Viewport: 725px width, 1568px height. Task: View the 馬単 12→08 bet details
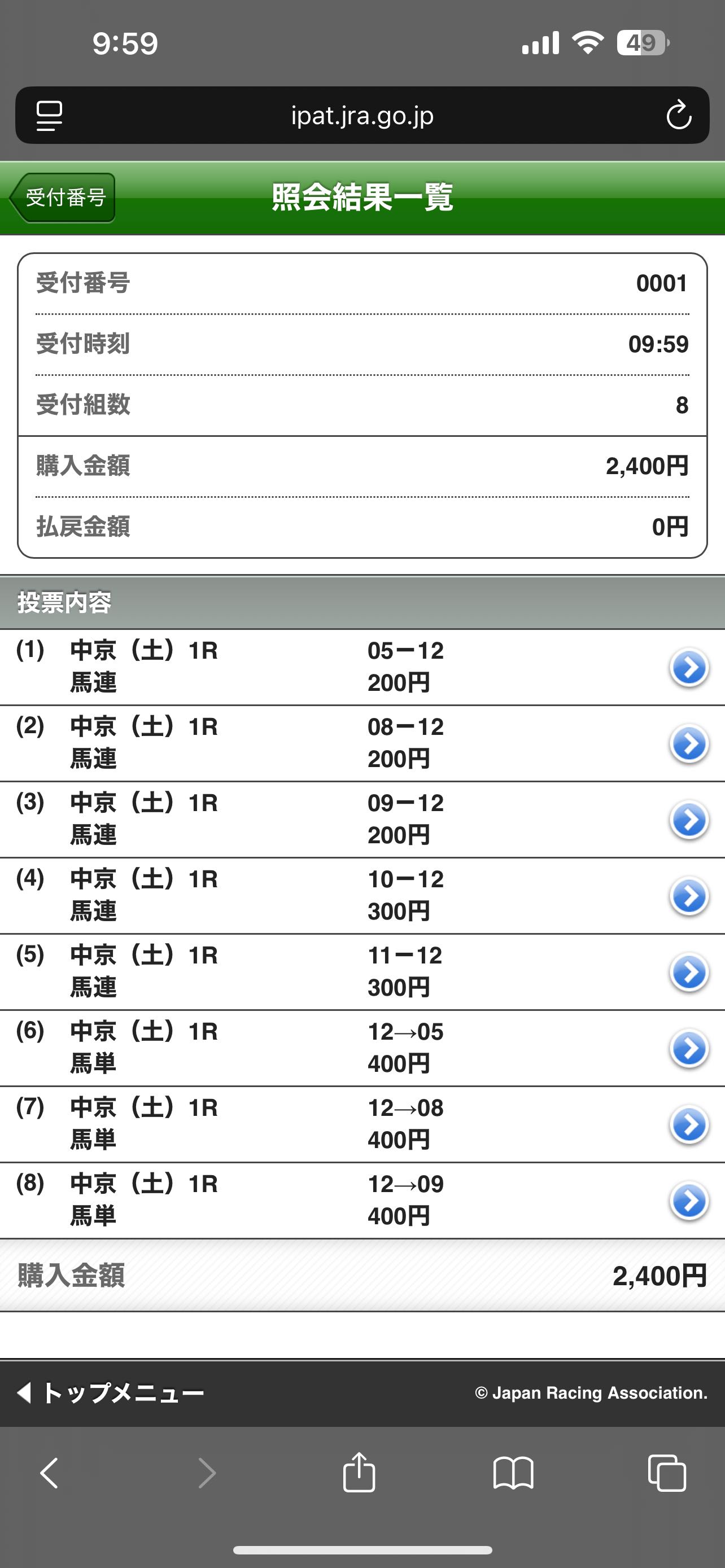(x=688, y=1124)
